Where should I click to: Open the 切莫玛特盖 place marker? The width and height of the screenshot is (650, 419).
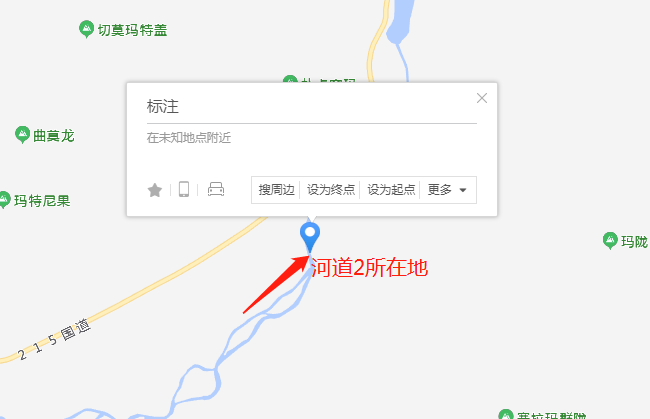[x=87, y=29]
